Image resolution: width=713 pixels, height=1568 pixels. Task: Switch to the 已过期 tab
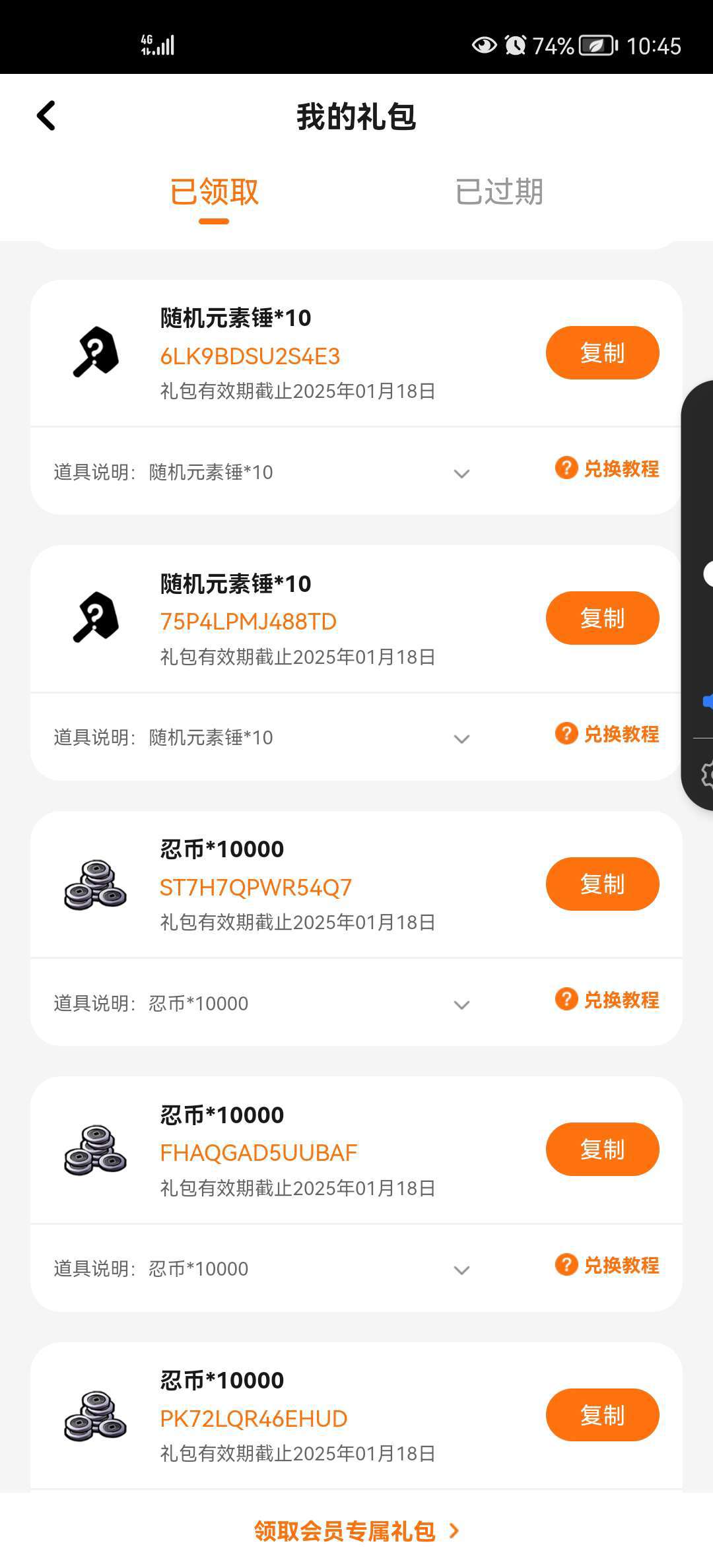coord(499,192)
